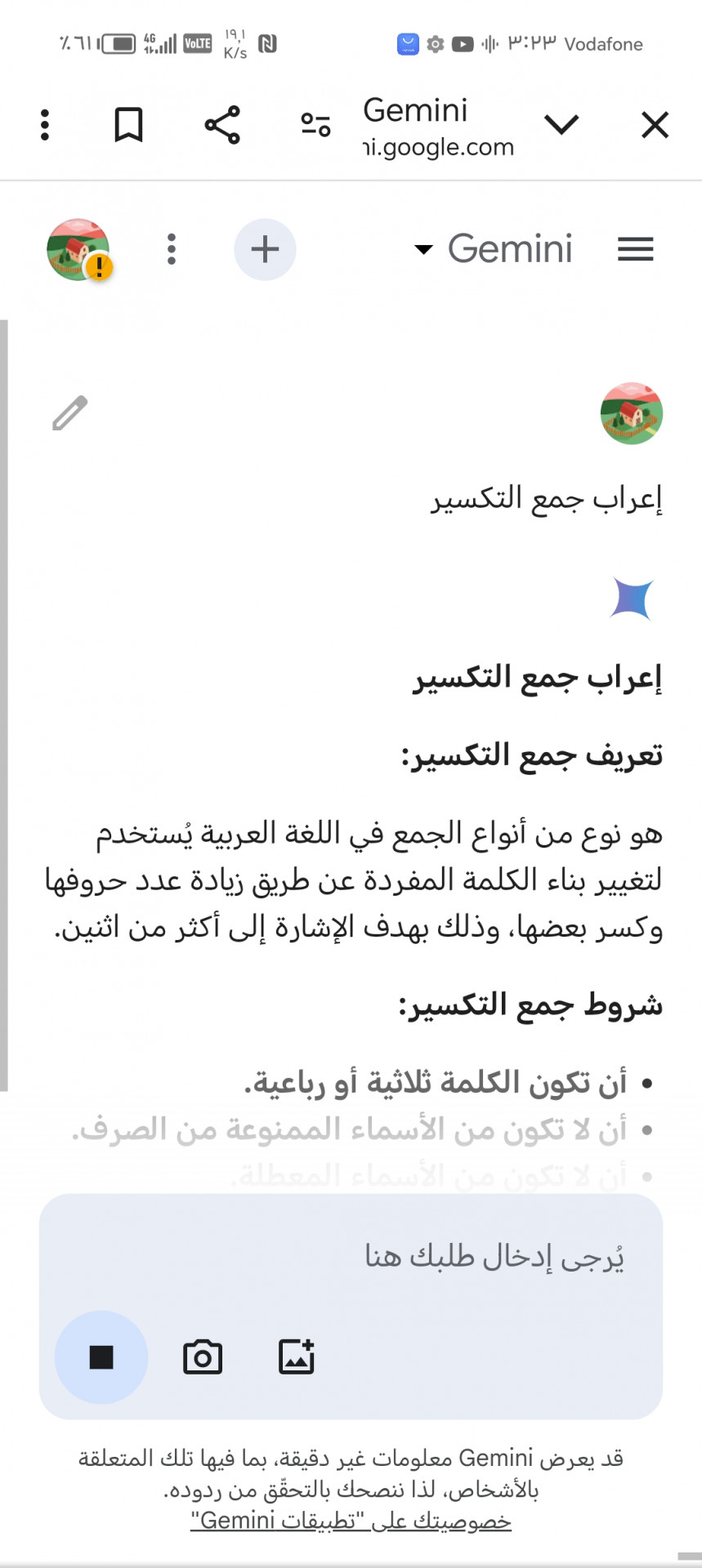
Task: Open Gemini three-dot options menu
Action: tap(171, 249)
